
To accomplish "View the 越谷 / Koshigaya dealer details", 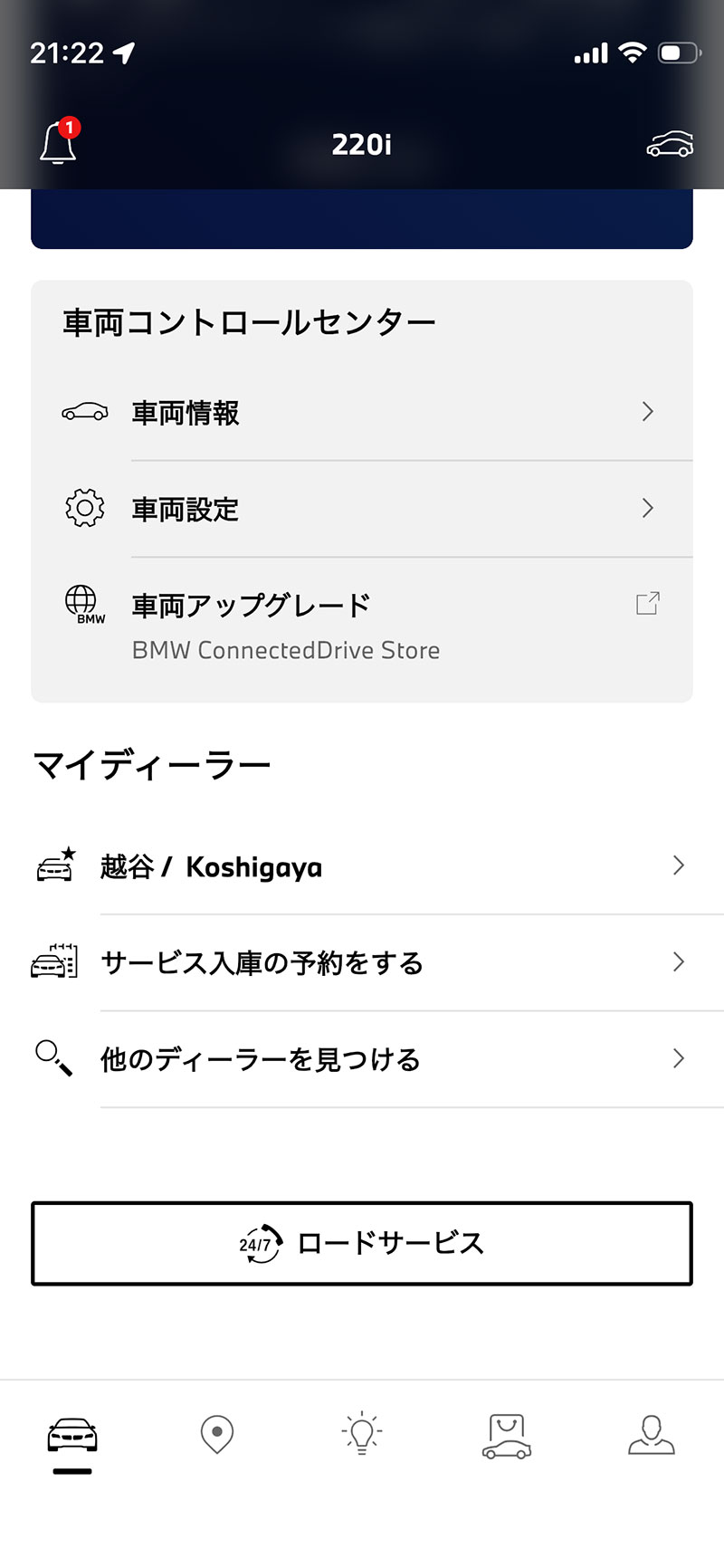I will click(362, 866).
